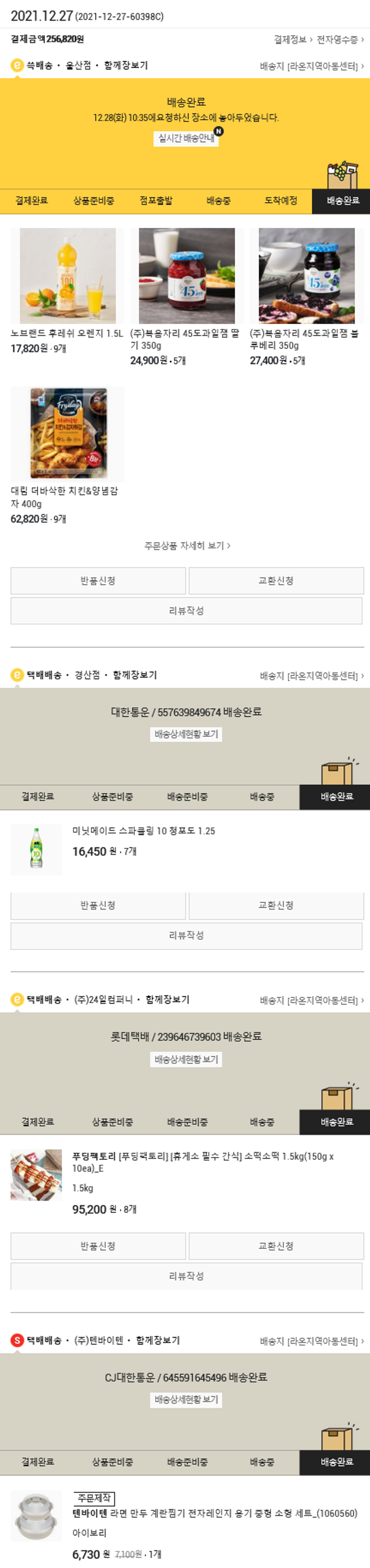
Task: Open 실시간 배송안내 live delivery info
Action: click(x=186, y=138)
